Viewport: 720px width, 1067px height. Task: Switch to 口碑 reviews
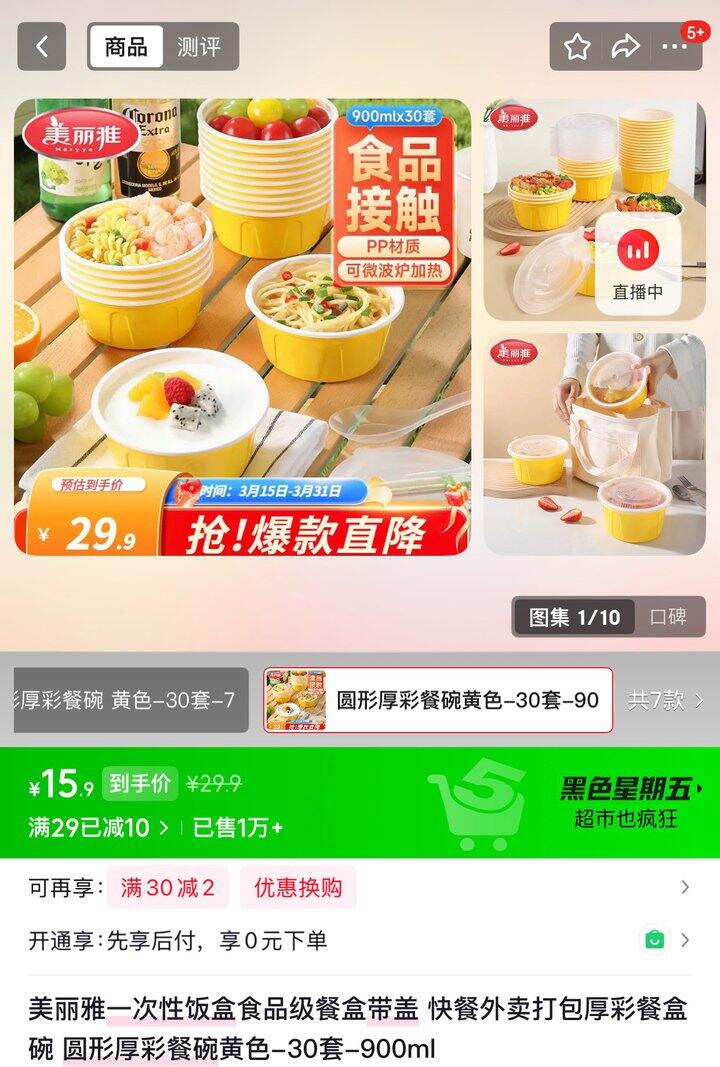point(668,617)
